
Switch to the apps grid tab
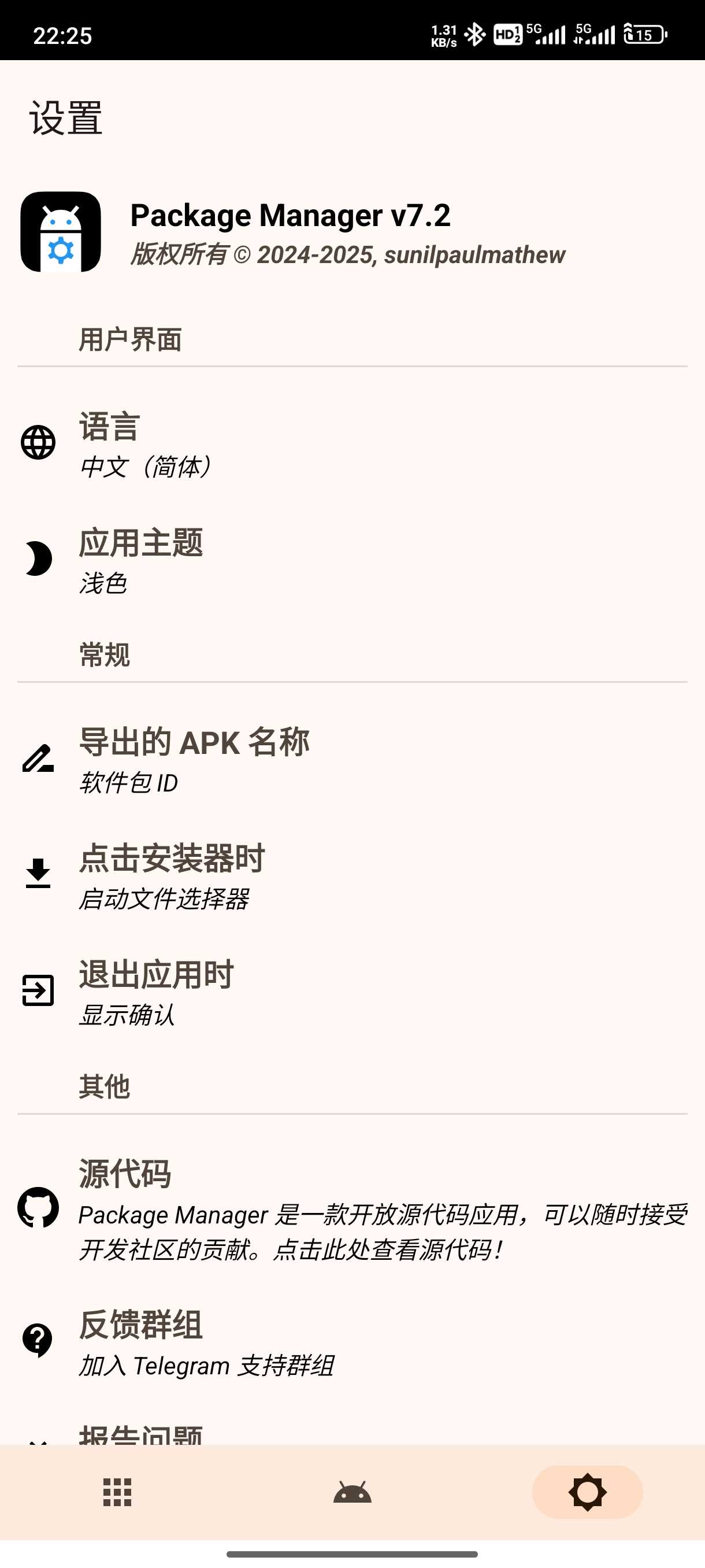tap(117, 1492)
